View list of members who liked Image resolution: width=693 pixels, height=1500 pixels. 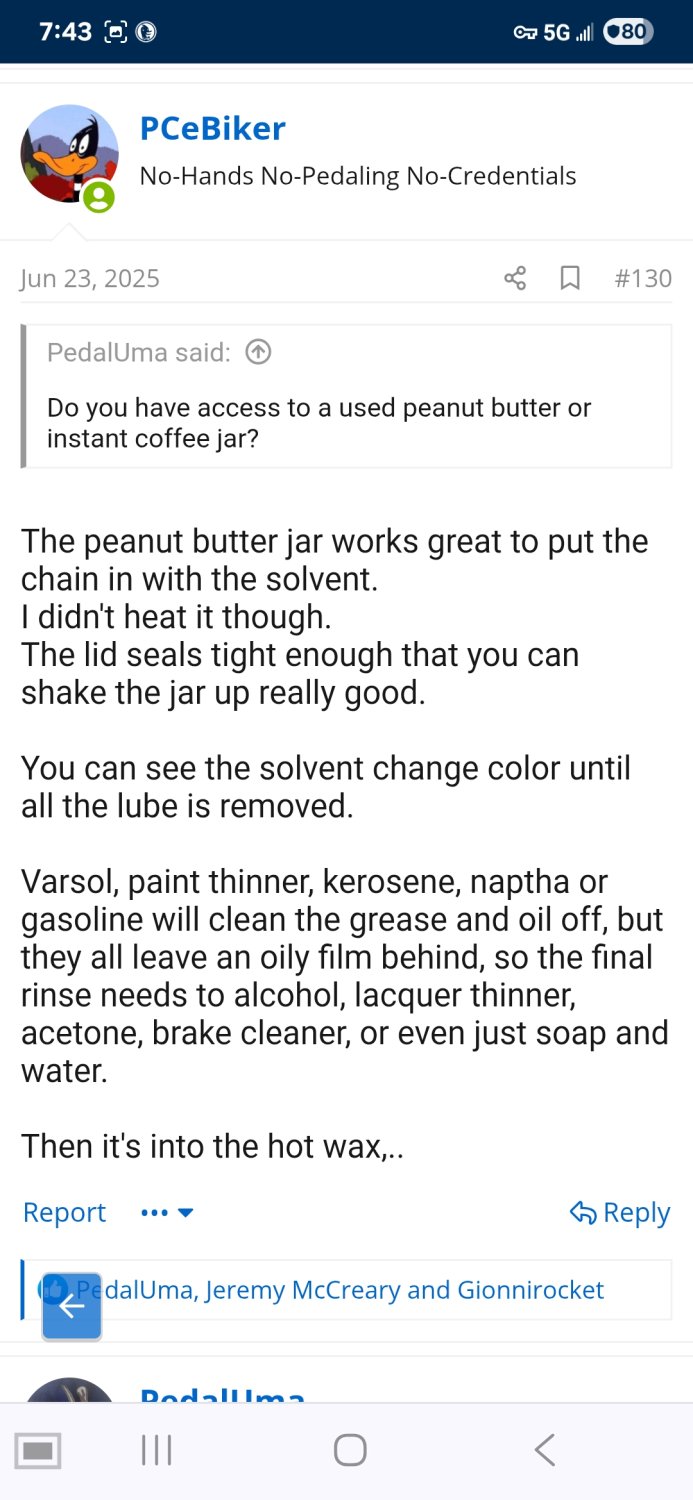(x=340, y=1290)
